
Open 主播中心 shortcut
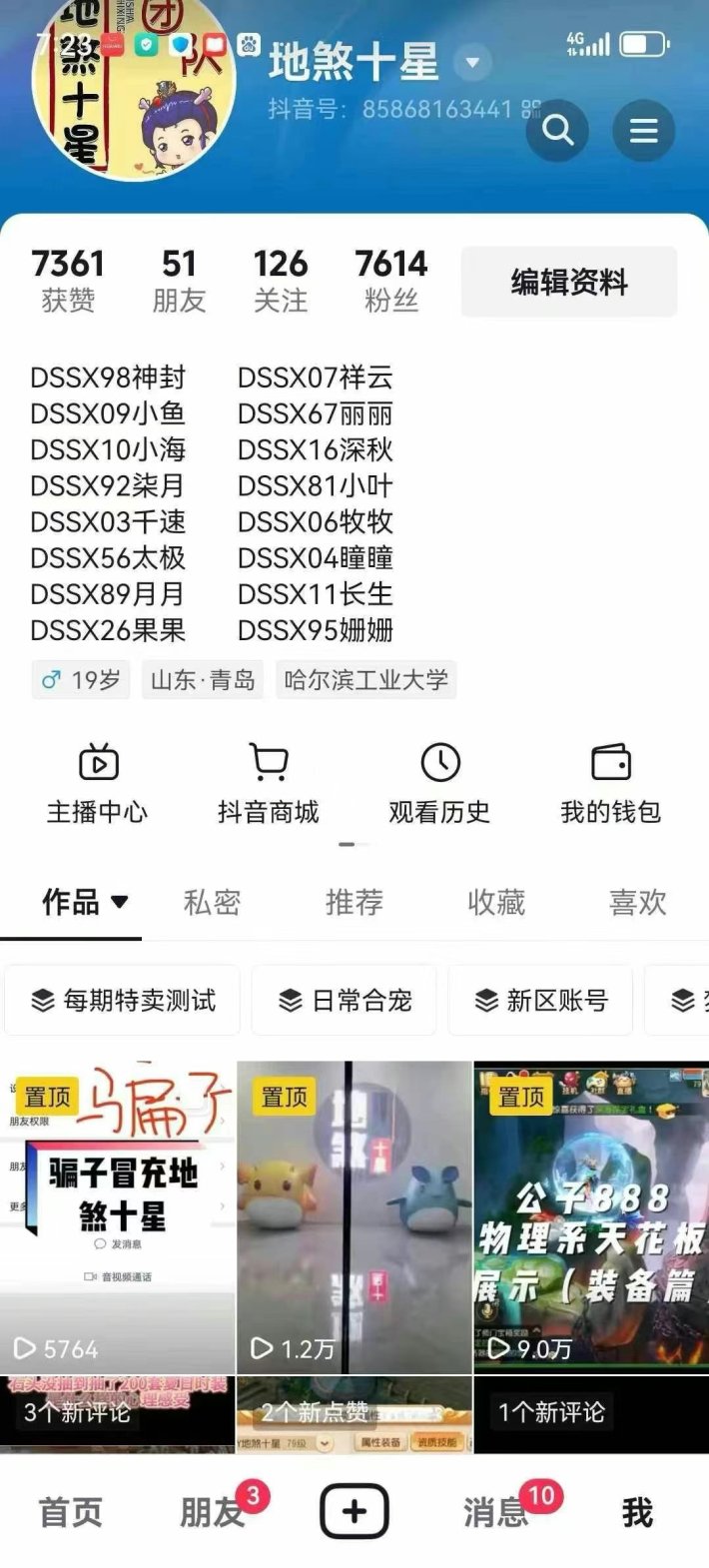coord(98,784)
